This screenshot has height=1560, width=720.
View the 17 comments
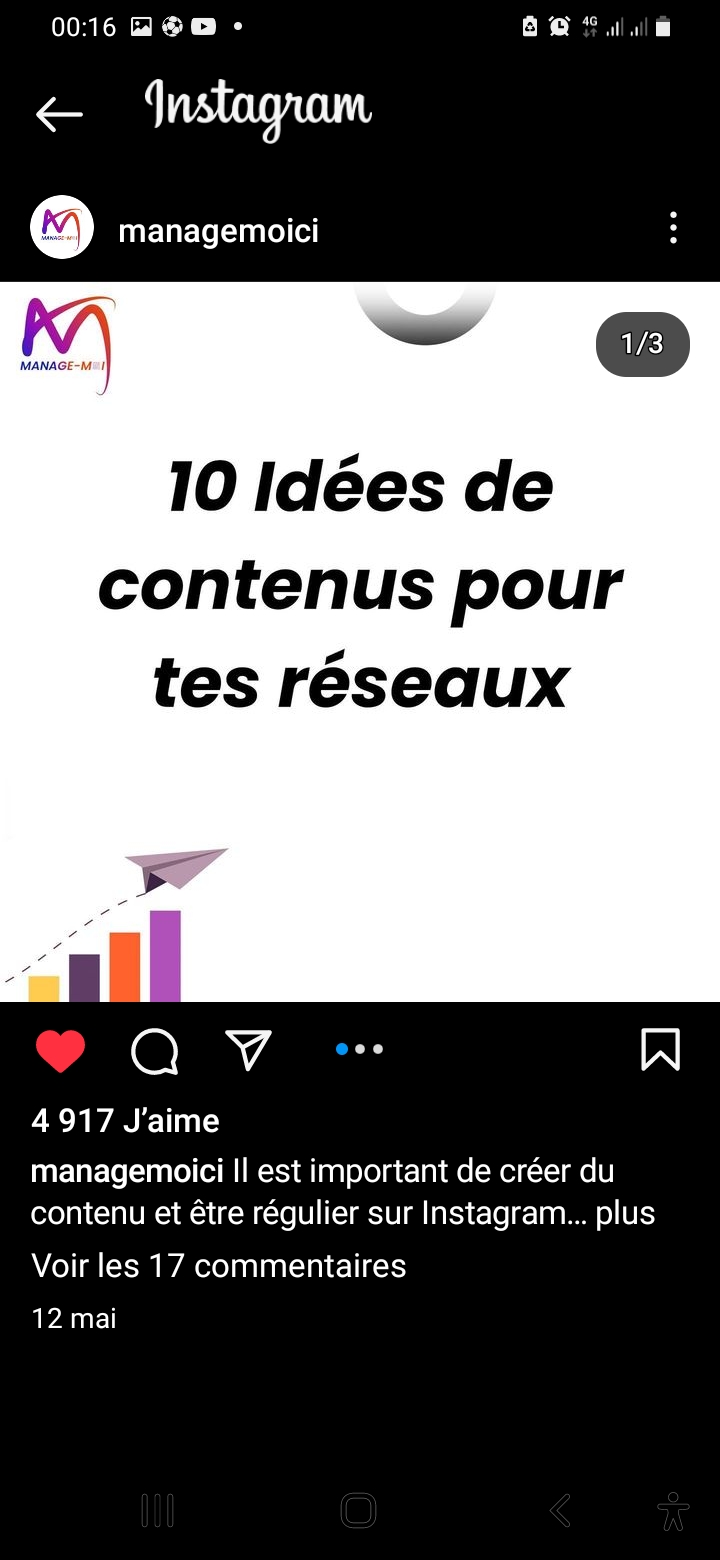(219, 1265)
